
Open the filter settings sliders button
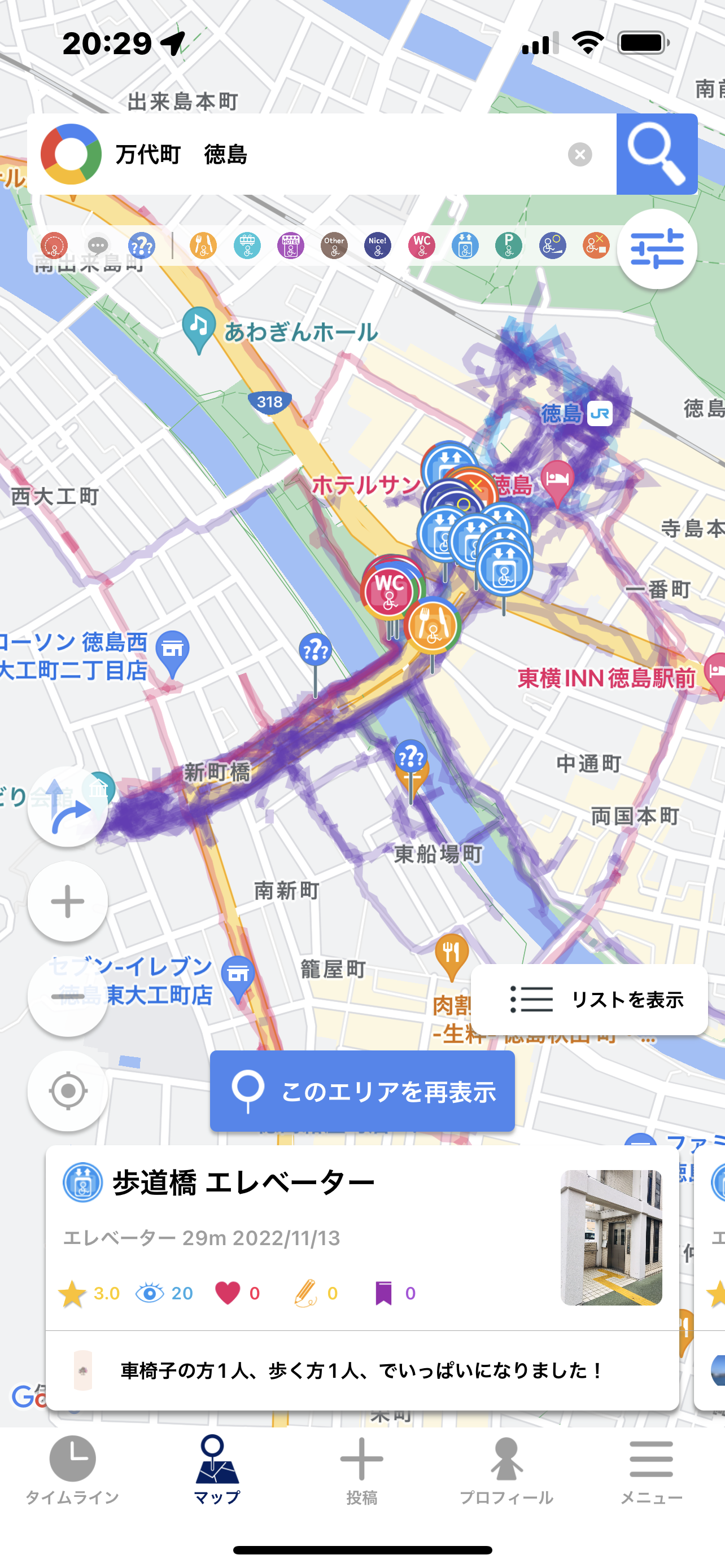(656, 249)
